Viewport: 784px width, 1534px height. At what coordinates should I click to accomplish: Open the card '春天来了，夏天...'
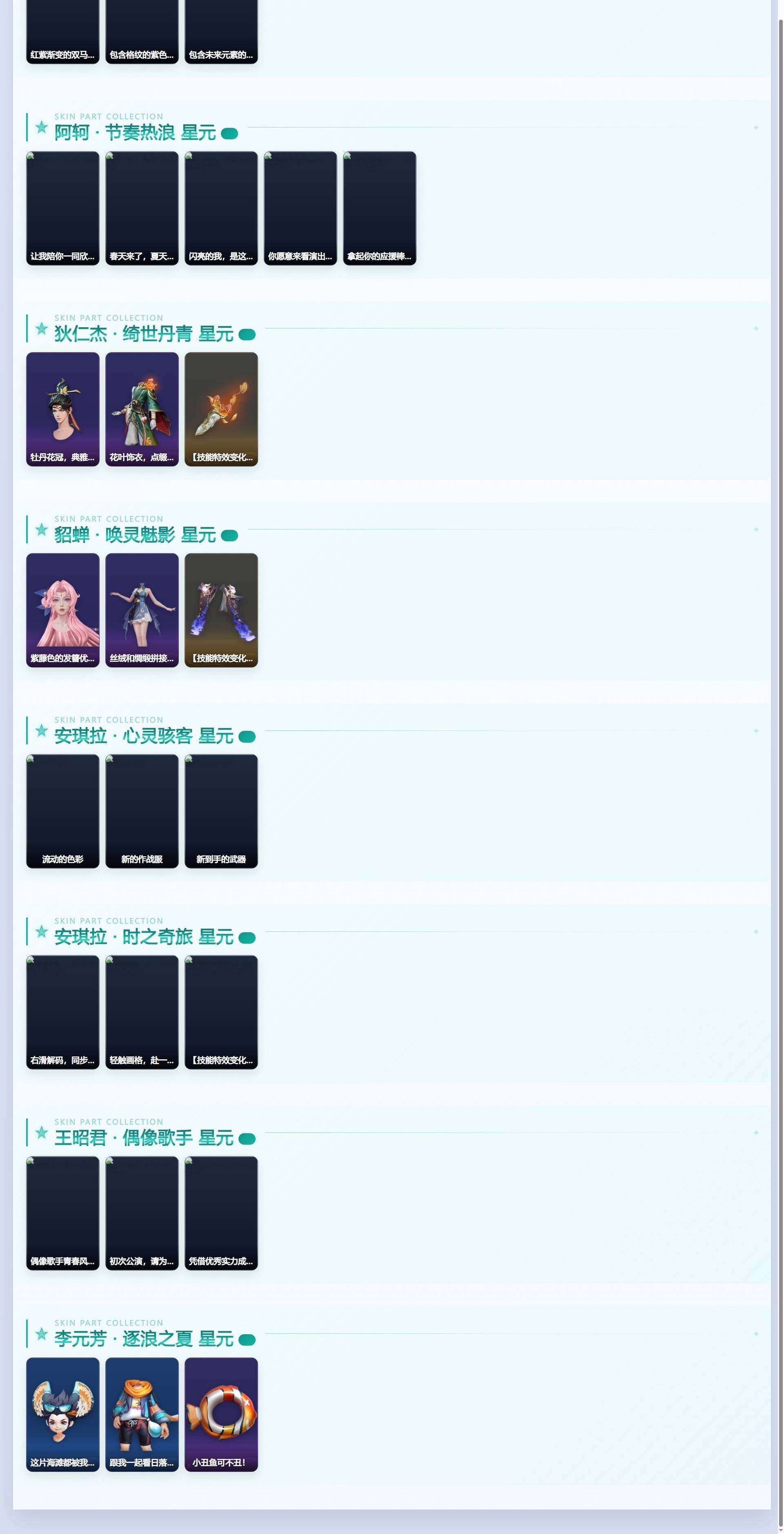click(x=142, y=208)
